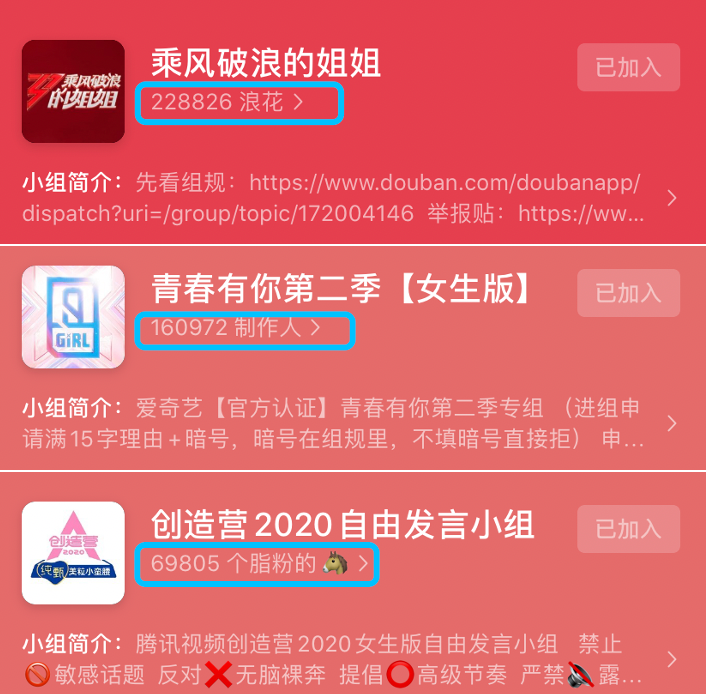Expand the 小组简介 of 乘风破浪的姐姐
This screenshot has width=706, height=694.
point(671,198)
